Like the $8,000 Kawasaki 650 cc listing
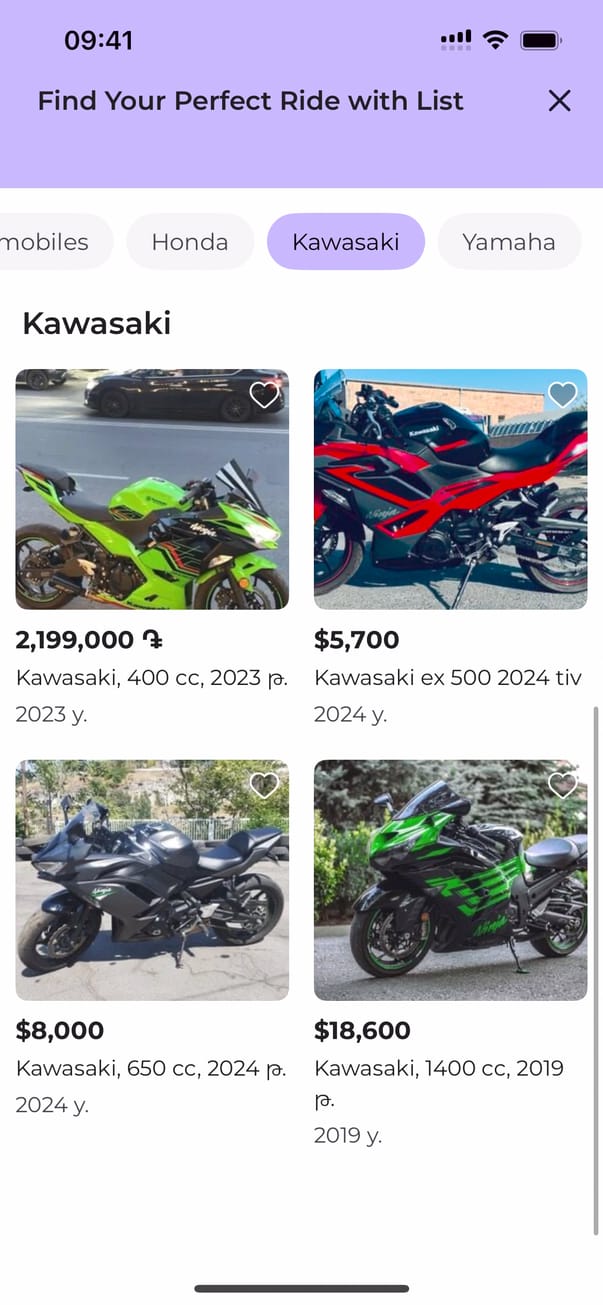Image resolution: width=603 pixels, height=1305 pixels. click(x=264, y=785)
